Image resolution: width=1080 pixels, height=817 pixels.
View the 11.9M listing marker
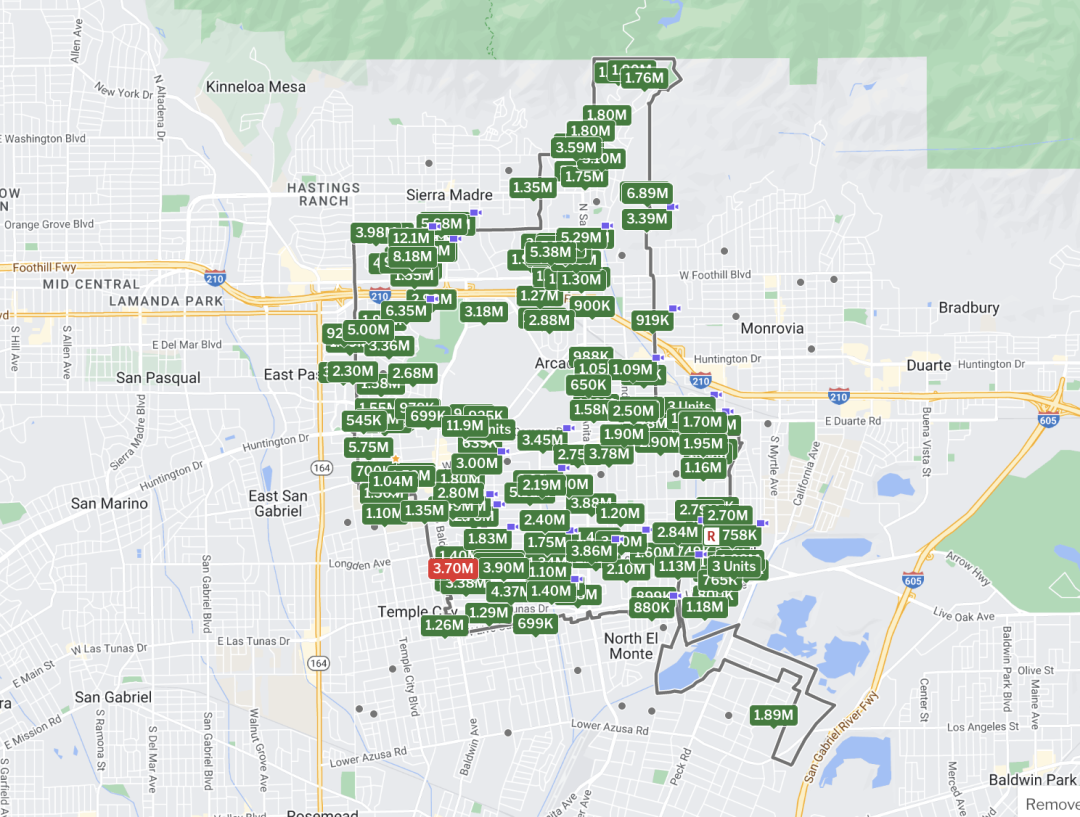click(464, 425)
